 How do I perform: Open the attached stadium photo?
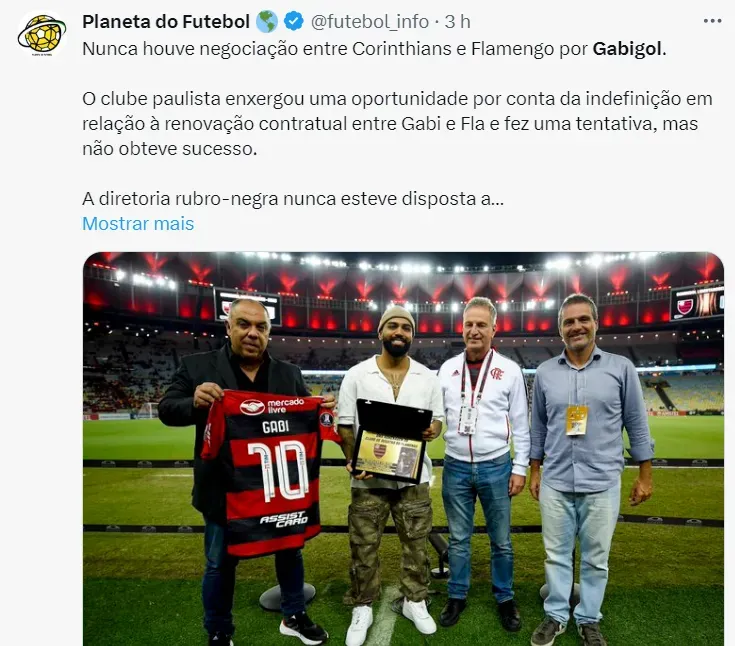[403, 448]
